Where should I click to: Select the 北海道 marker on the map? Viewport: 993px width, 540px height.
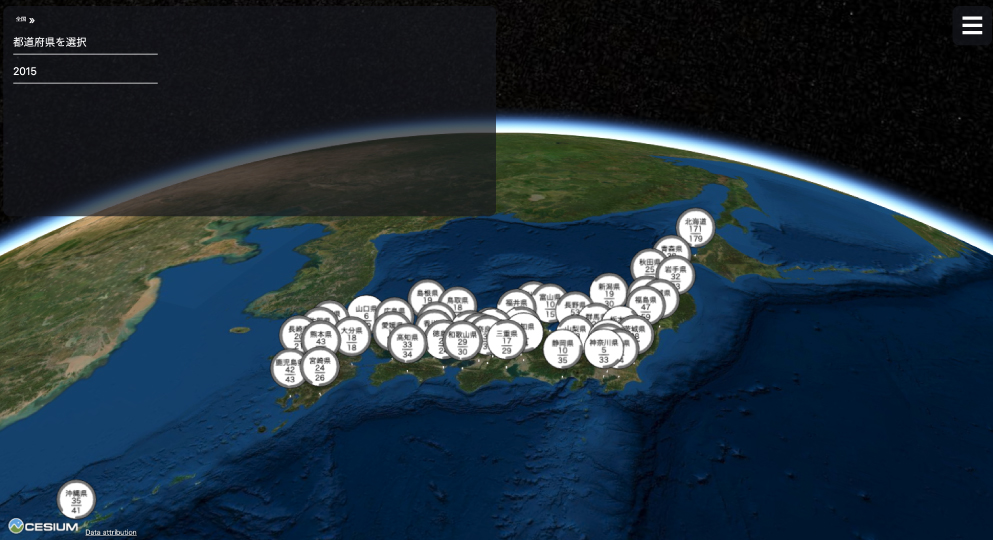696,229
